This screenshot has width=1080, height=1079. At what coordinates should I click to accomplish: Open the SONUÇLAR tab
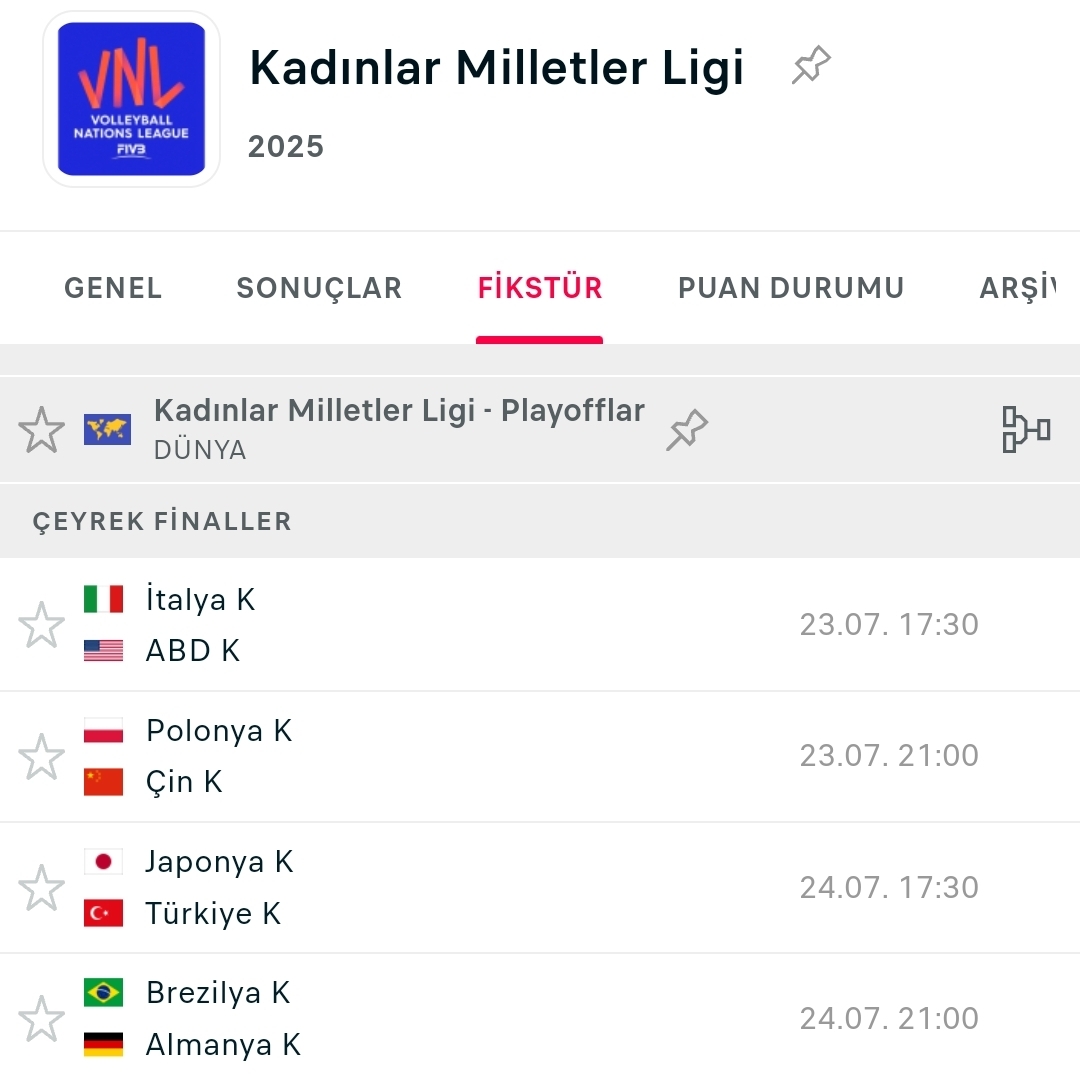point(319,288)
